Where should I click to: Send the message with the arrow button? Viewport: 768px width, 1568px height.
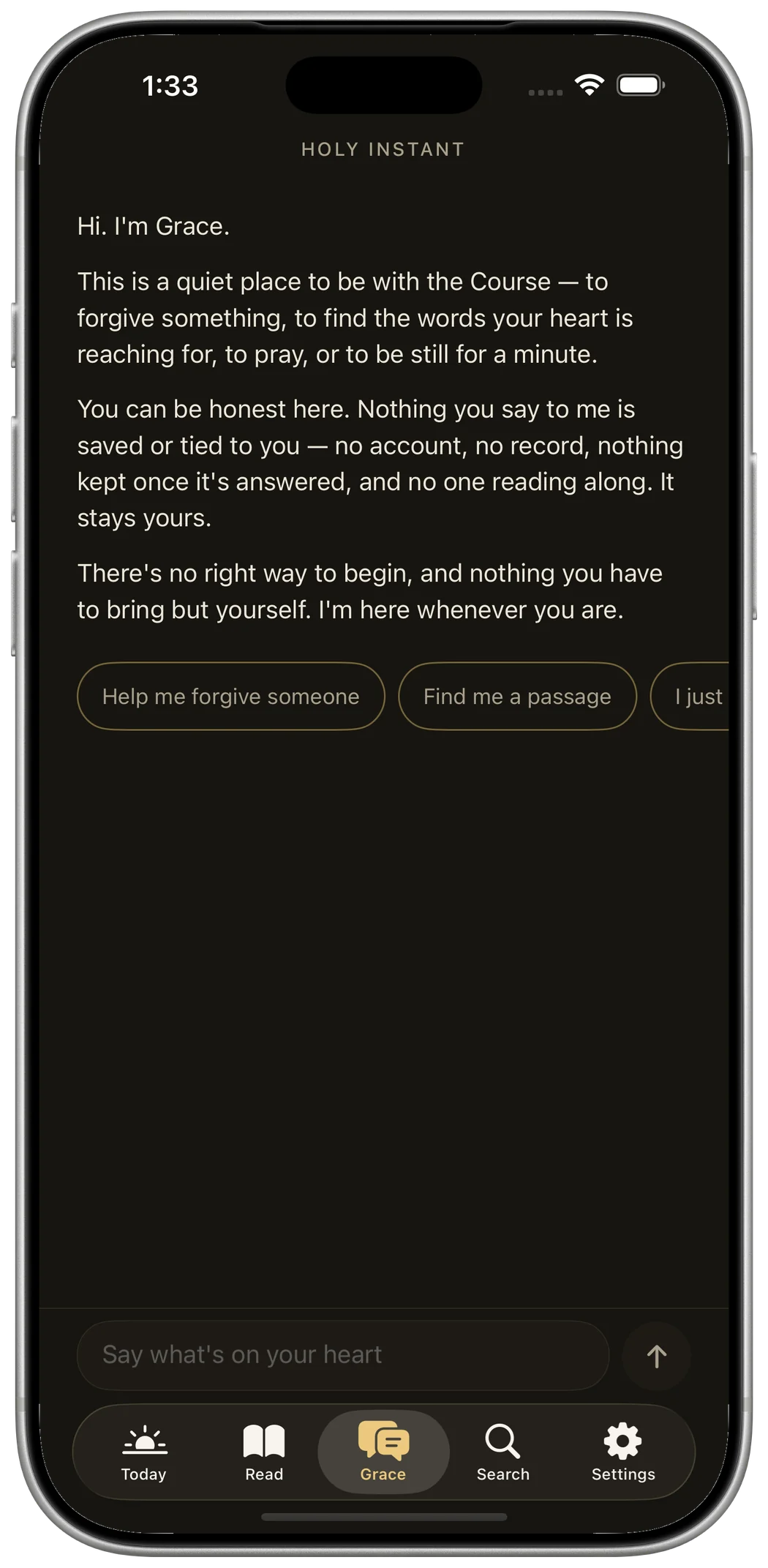coord(656,1356)
